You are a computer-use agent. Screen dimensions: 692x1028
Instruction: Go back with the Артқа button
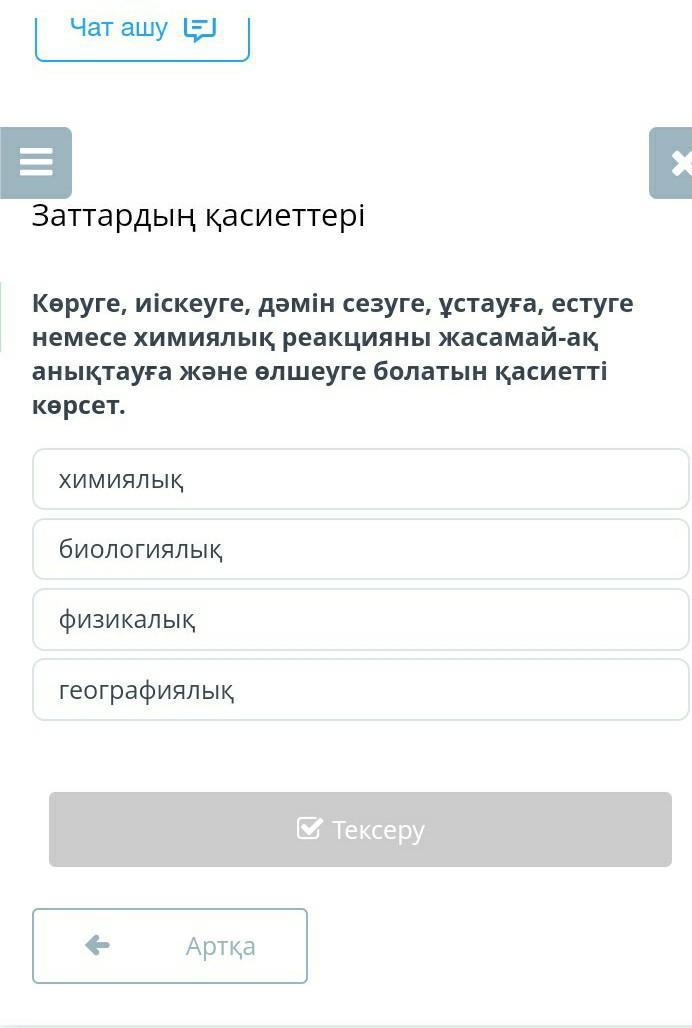coord(170,946)
